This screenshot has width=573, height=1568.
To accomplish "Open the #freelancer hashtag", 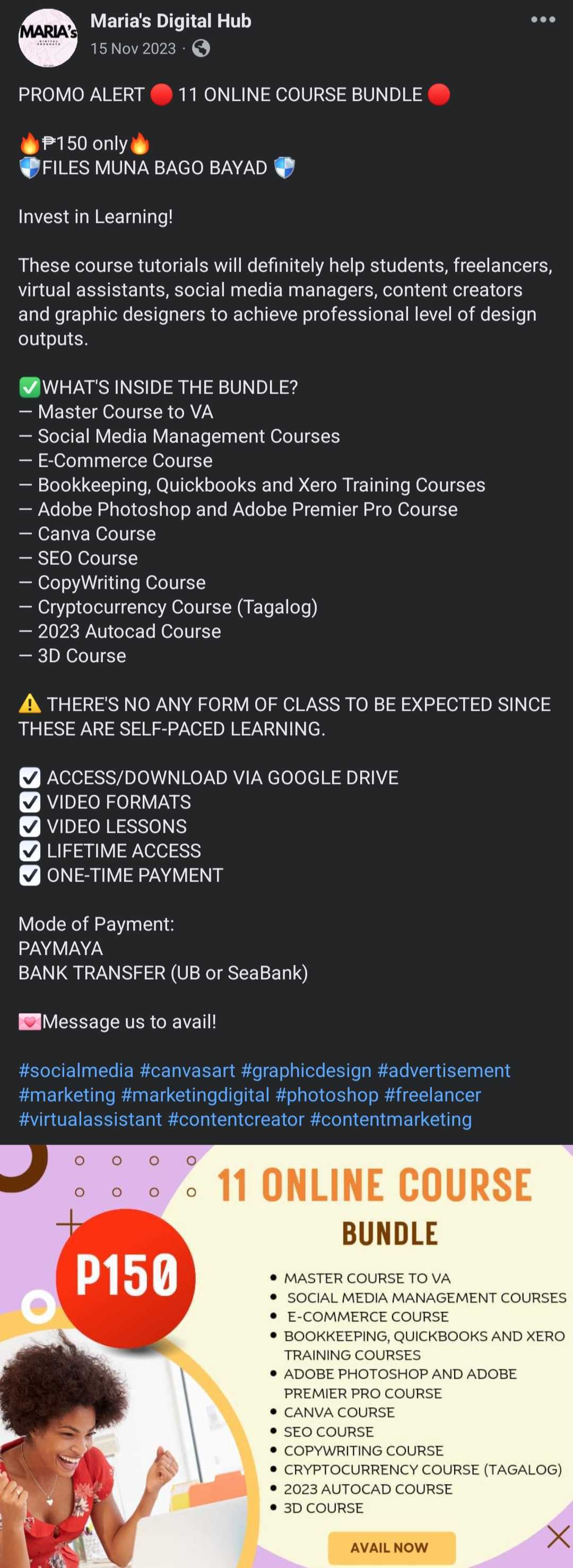I will coord(432,1094).
